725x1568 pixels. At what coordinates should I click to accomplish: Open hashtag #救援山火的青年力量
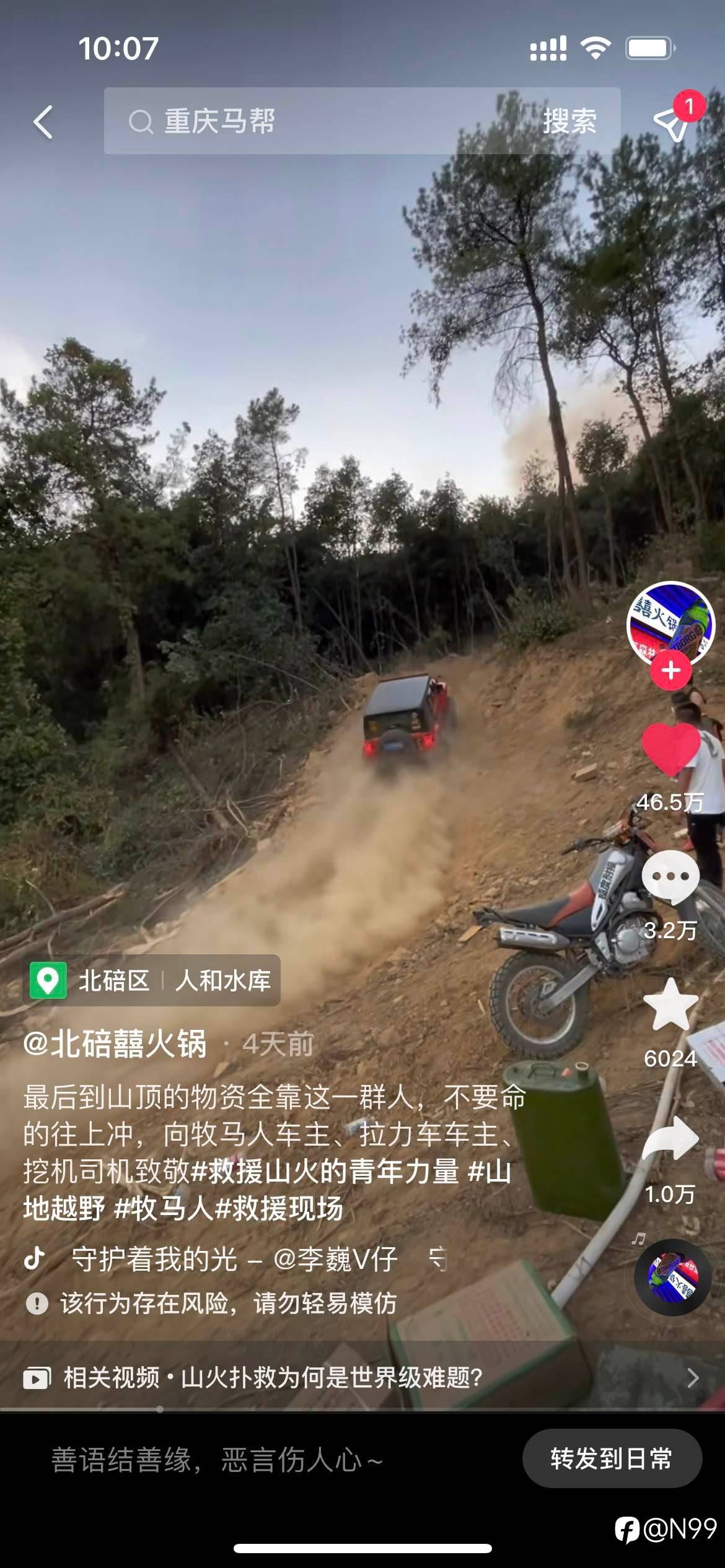coord(325,1171)
